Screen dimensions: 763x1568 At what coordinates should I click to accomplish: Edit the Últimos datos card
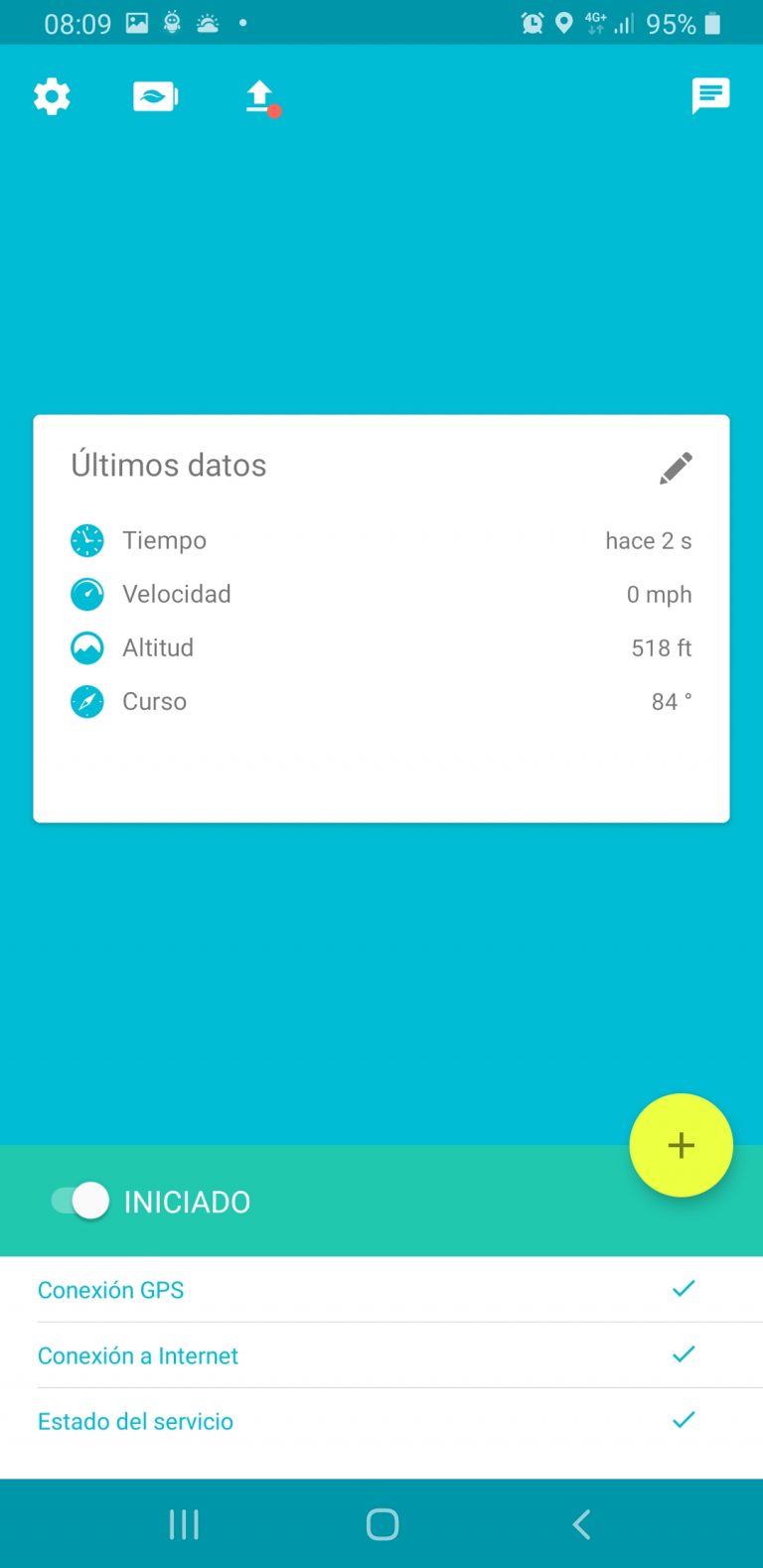pyautogui.click(x=676, y=468)
